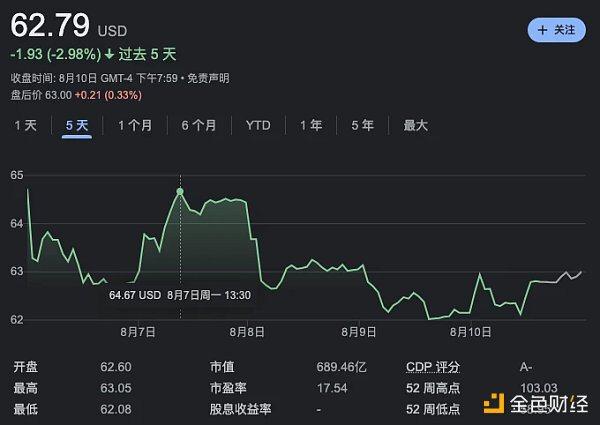The image size is (600, 425).
Task: Open the CDP 评分 info link
Action: [433, 367]
